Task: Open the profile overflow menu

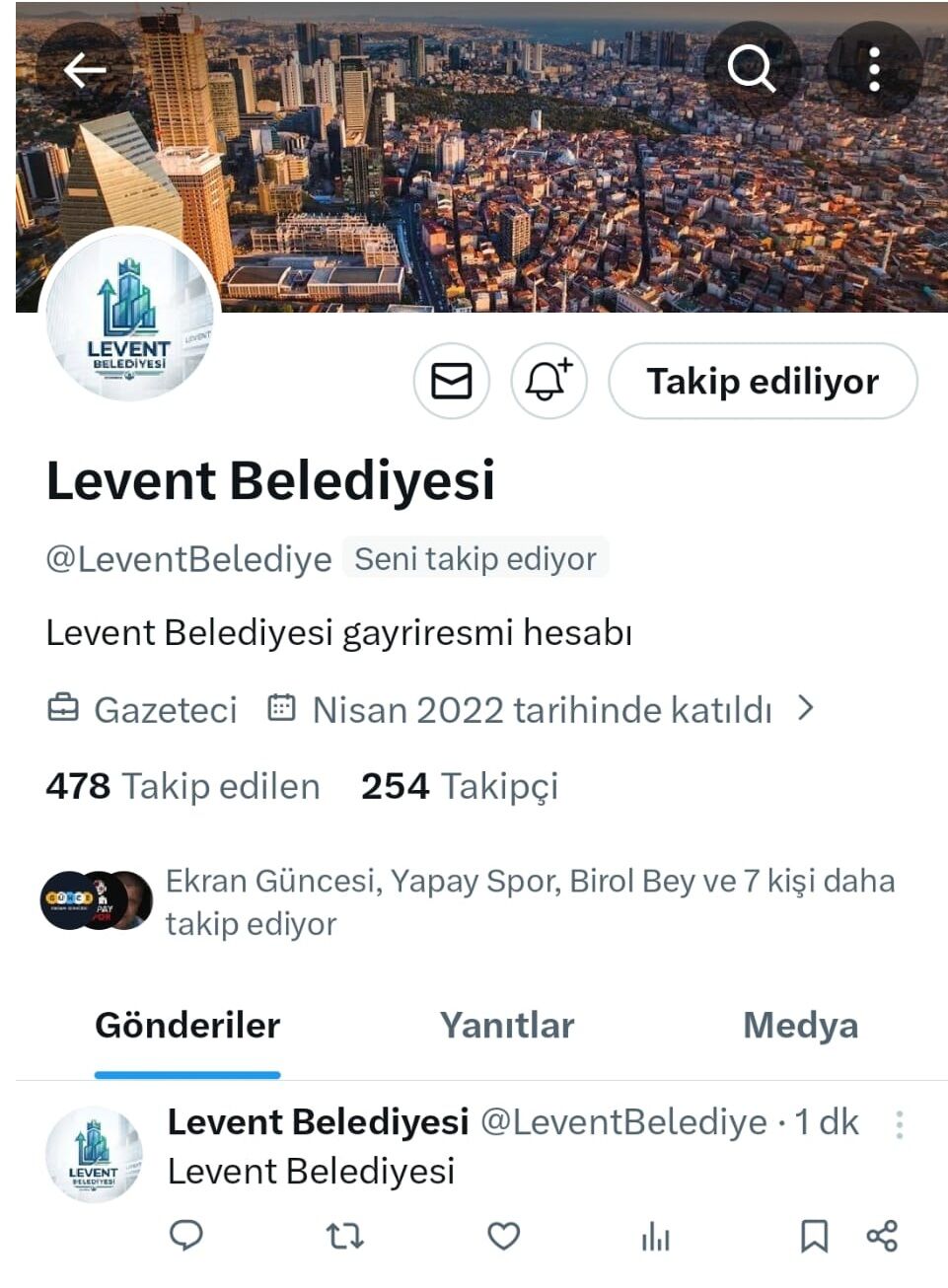Action: pyautogui.click(x=874, y=70)
